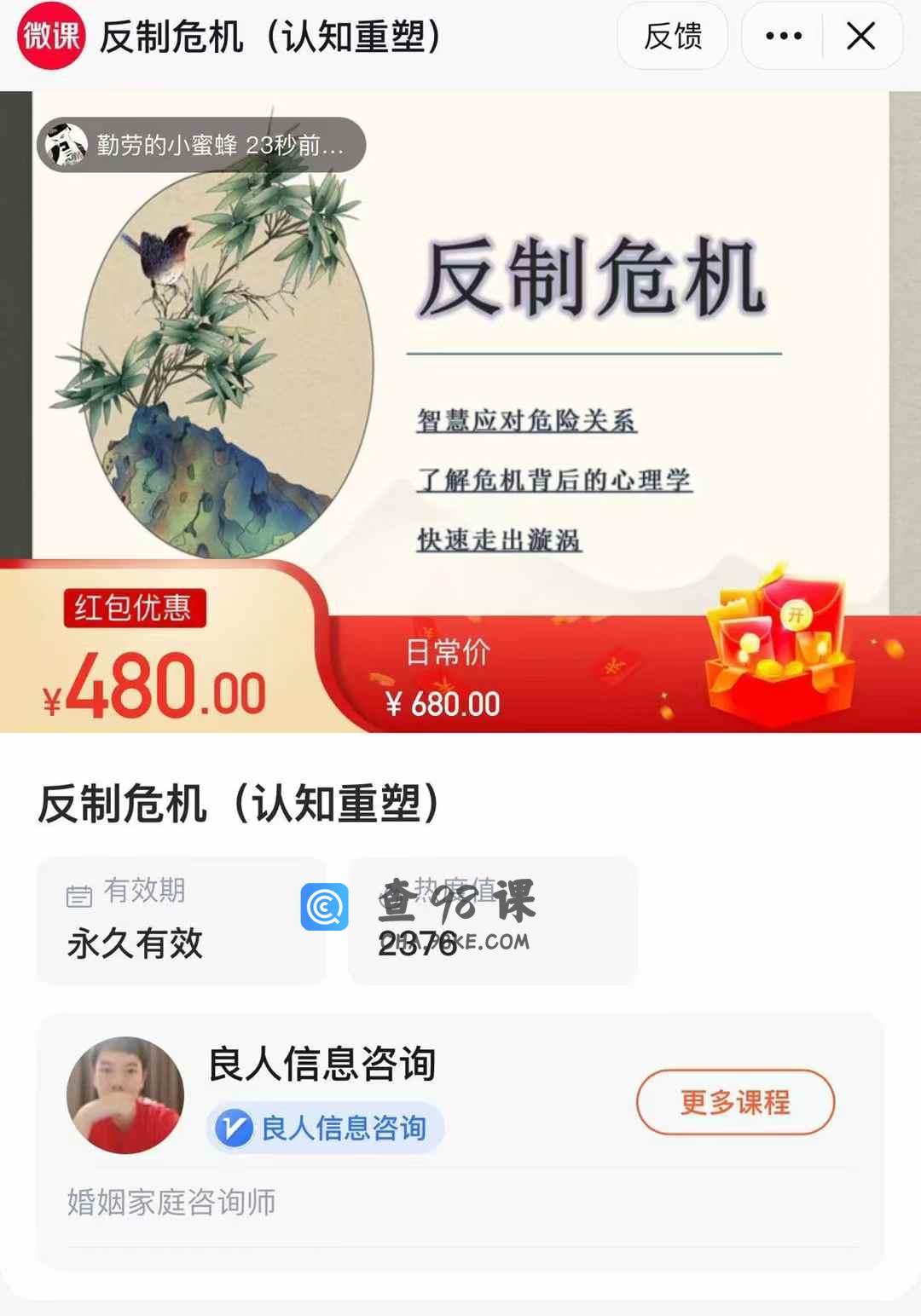Open 良人信息咨询 instructor profile
The image size is (921, 1316).
click(x=321, y=1064)
